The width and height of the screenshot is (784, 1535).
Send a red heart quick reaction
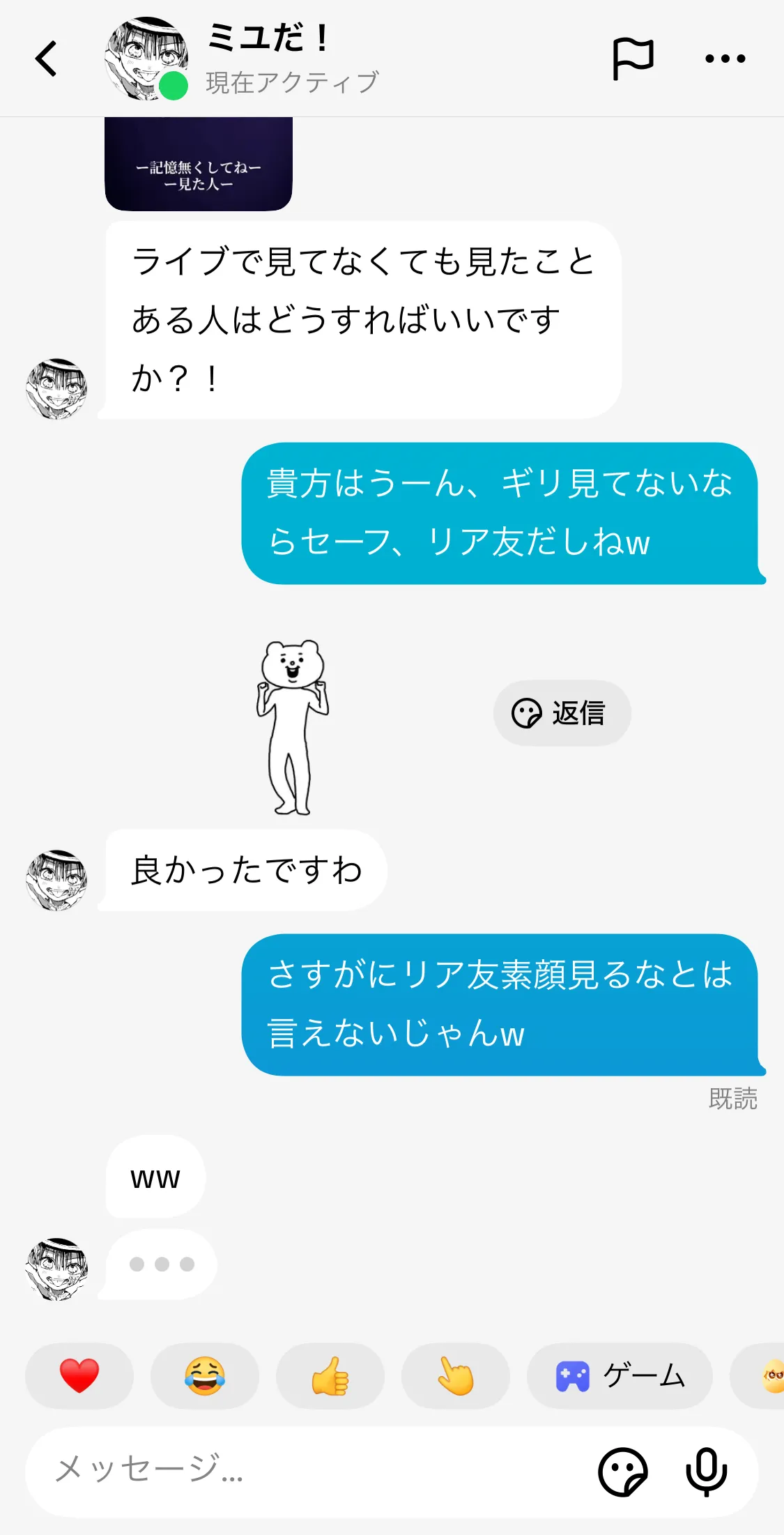click(x=79, y=1375)
